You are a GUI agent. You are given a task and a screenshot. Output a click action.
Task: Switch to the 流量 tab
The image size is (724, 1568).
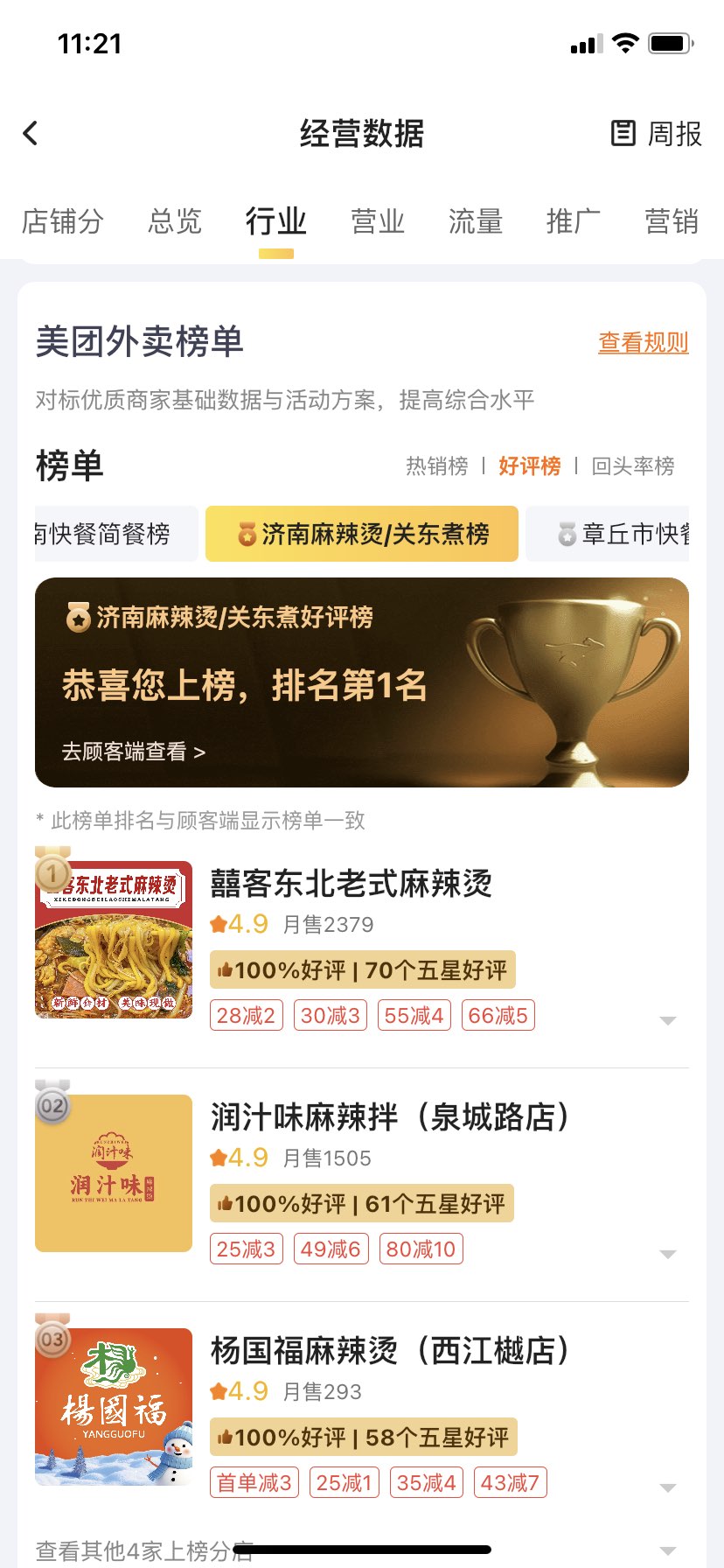coord(476,221)
